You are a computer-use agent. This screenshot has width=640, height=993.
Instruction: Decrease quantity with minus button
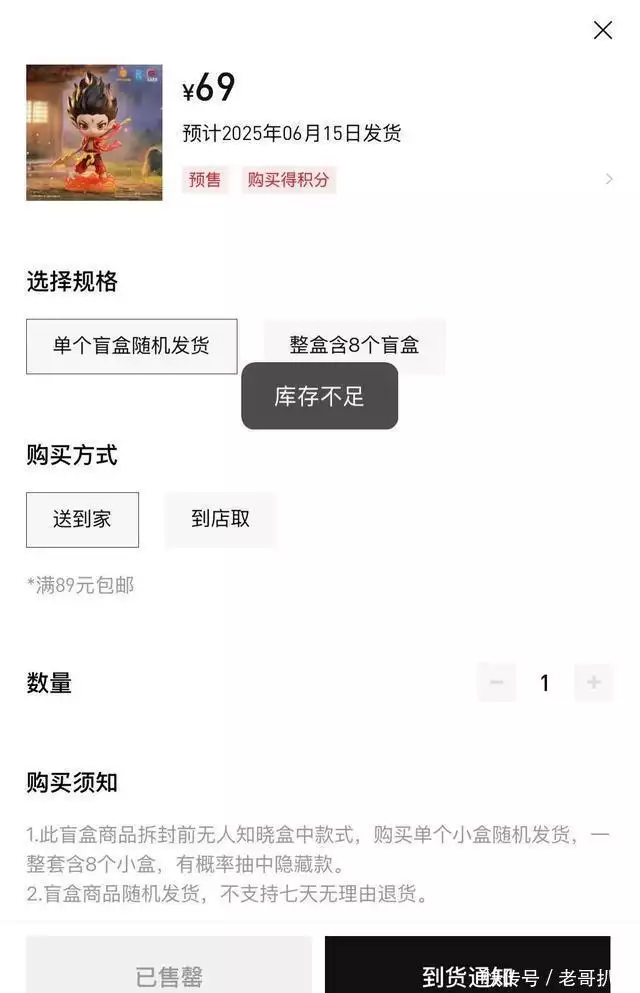[496, 683]
